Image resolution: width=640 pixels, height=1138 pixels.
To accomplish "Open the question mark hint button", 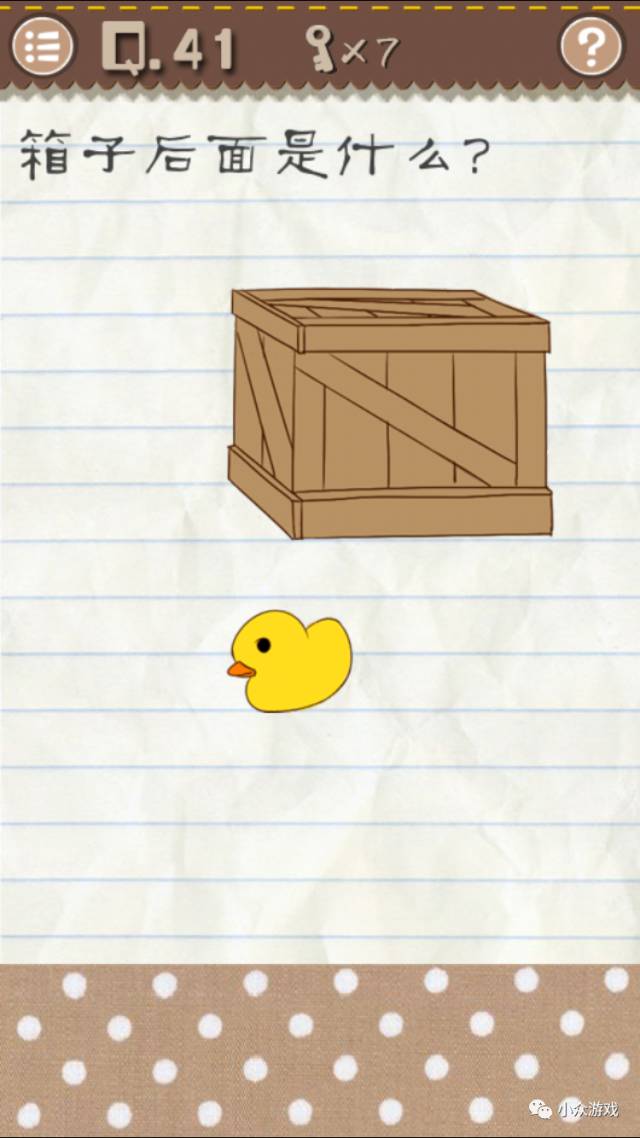I will coord(591,46).
